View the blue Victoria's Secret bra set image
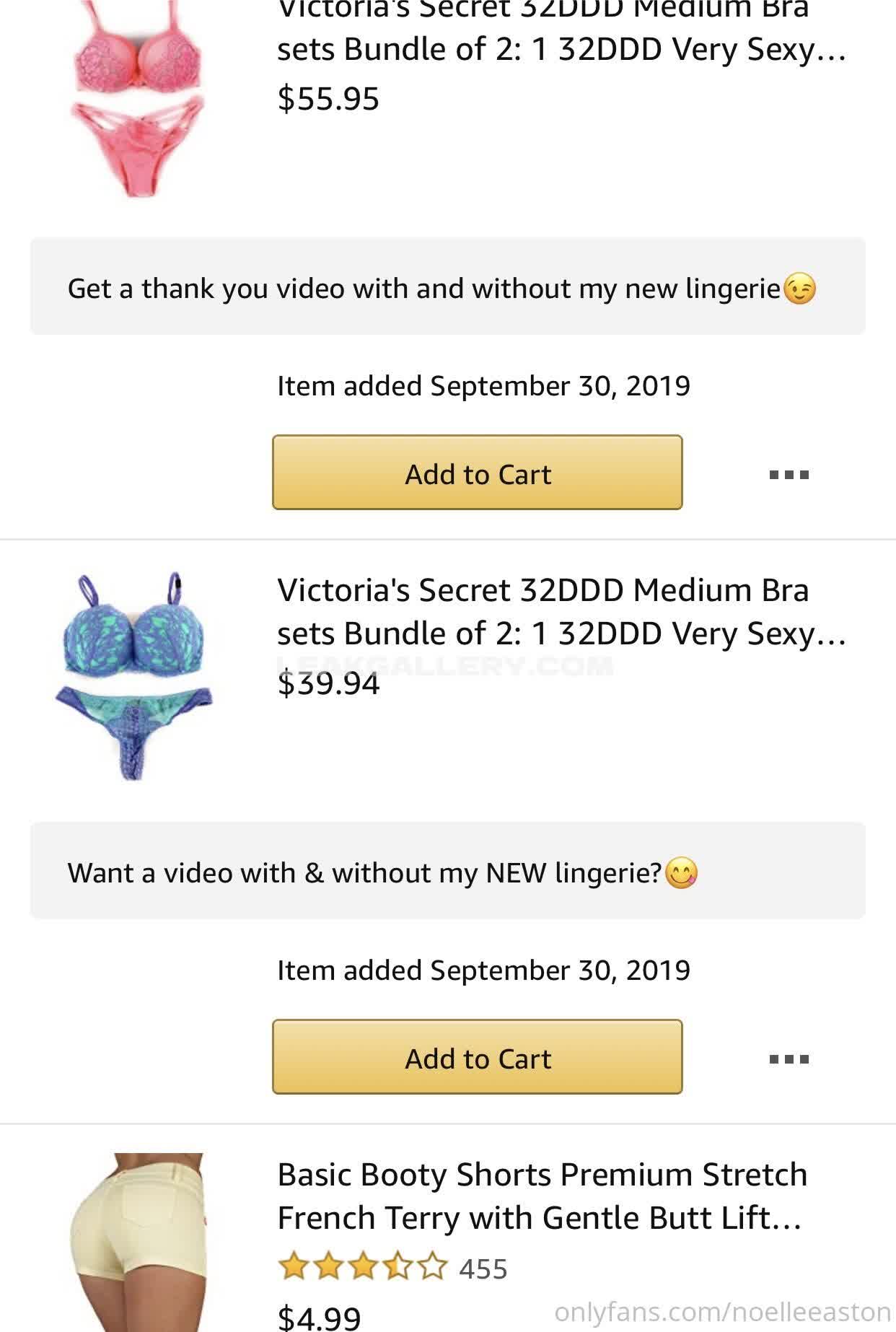The height and width of the screenshot is (1332, 896). 135,676
